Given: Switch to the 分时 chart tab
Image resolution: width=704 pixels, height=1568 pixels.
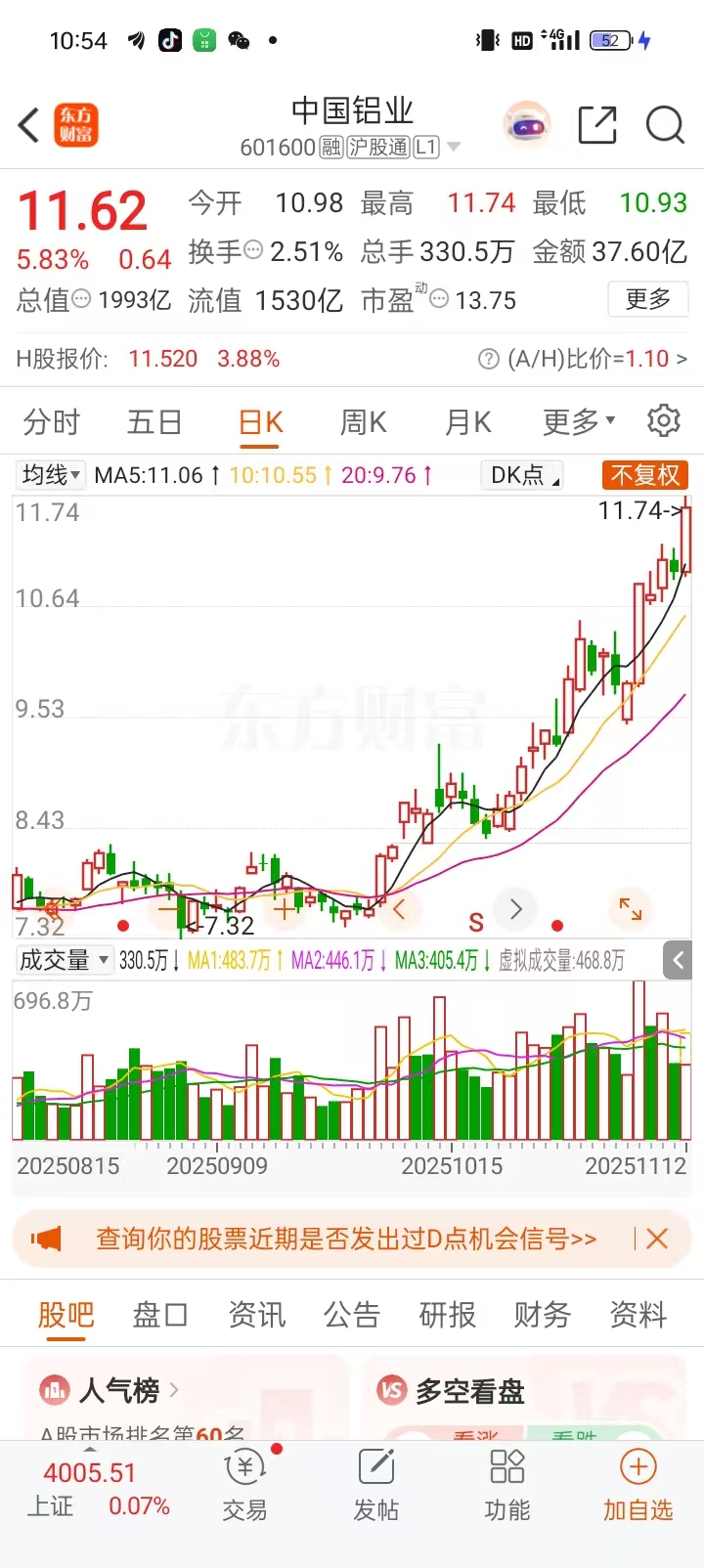Looking at the screenshot, I should click(52, 422).
